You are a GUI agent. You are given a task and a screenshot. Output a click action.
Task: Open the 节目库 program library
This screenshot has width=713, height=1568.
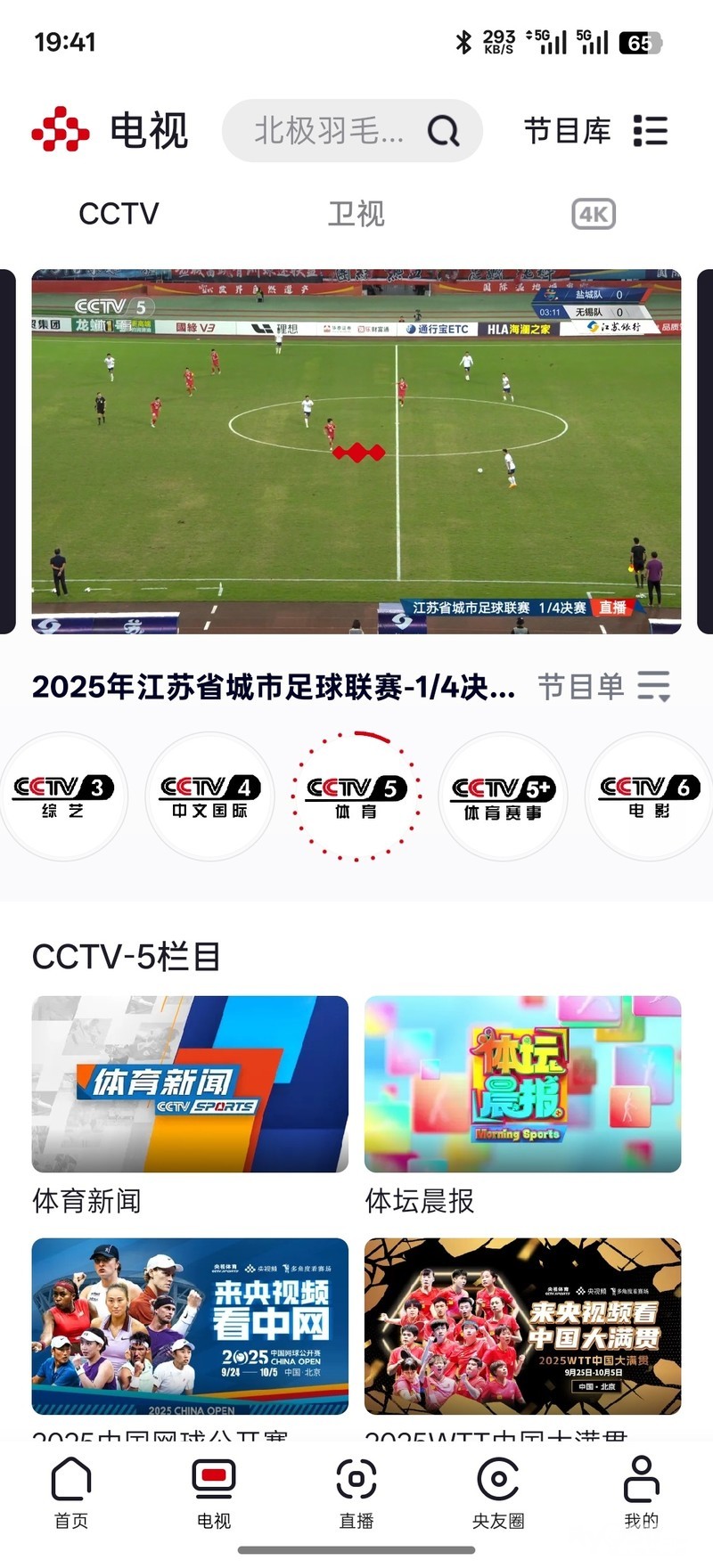[x=595, y=131]
